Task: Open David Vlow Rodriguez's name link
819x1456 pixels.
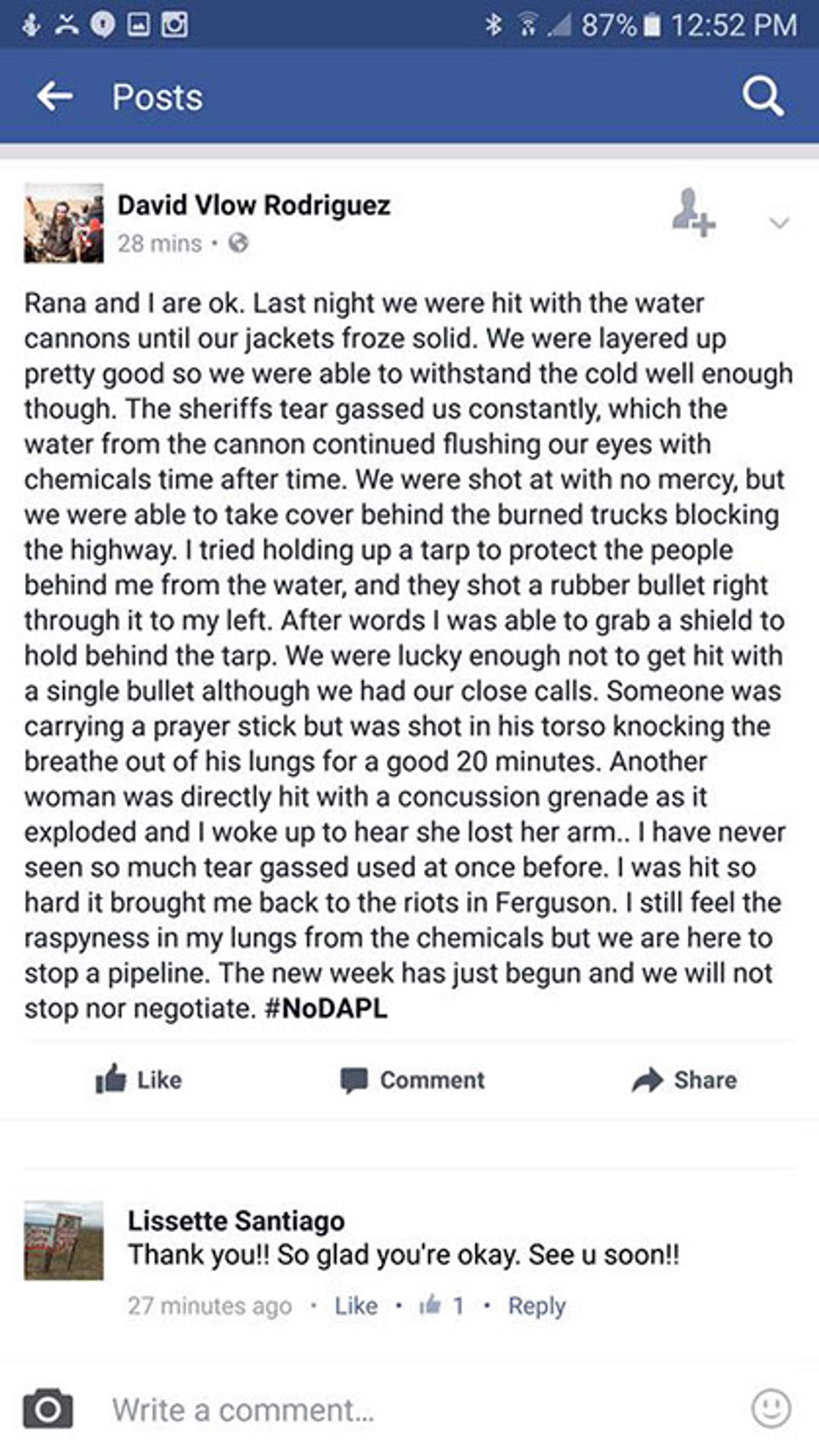Action: (254, 205)
